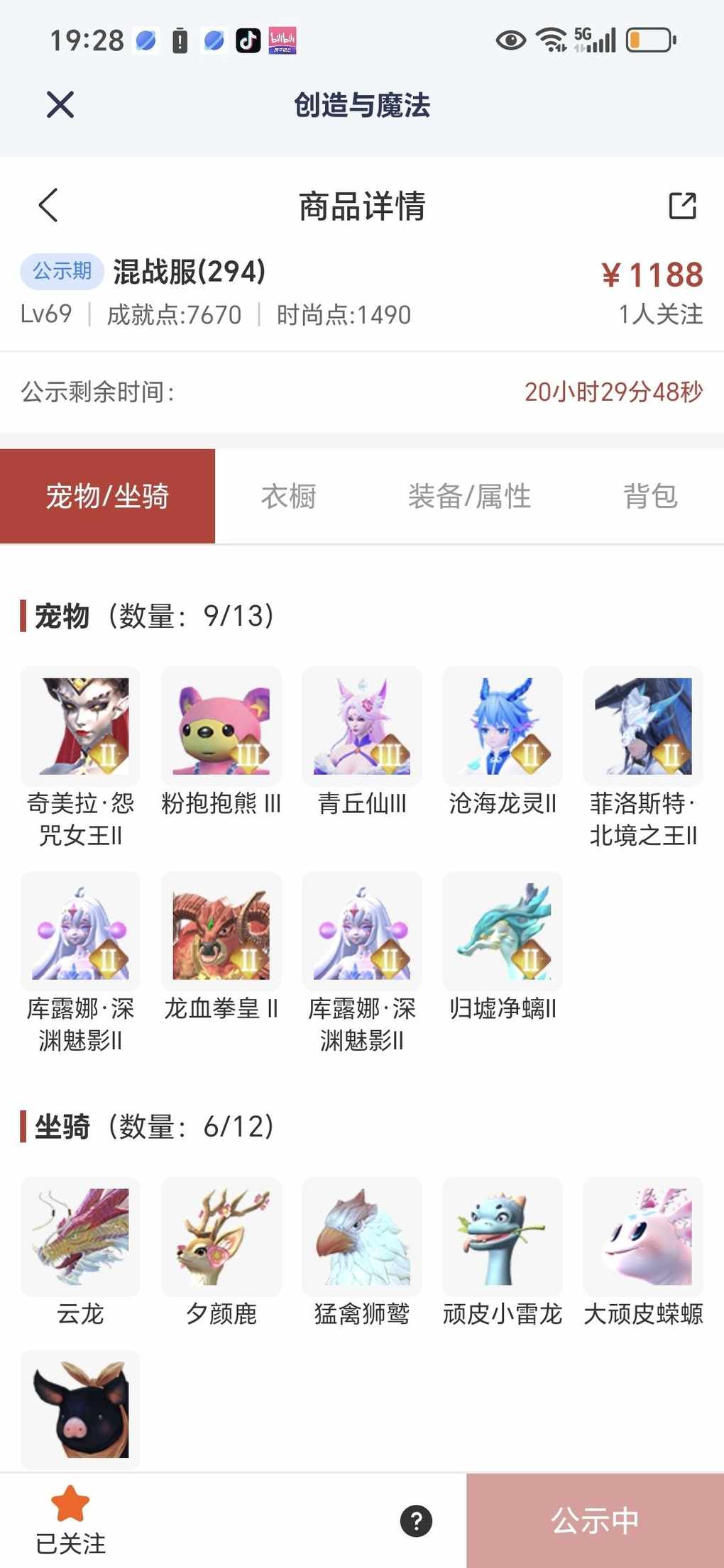Open the 背包 tab
Screen dimensions: 724x1568
click(x=650, y=497)
